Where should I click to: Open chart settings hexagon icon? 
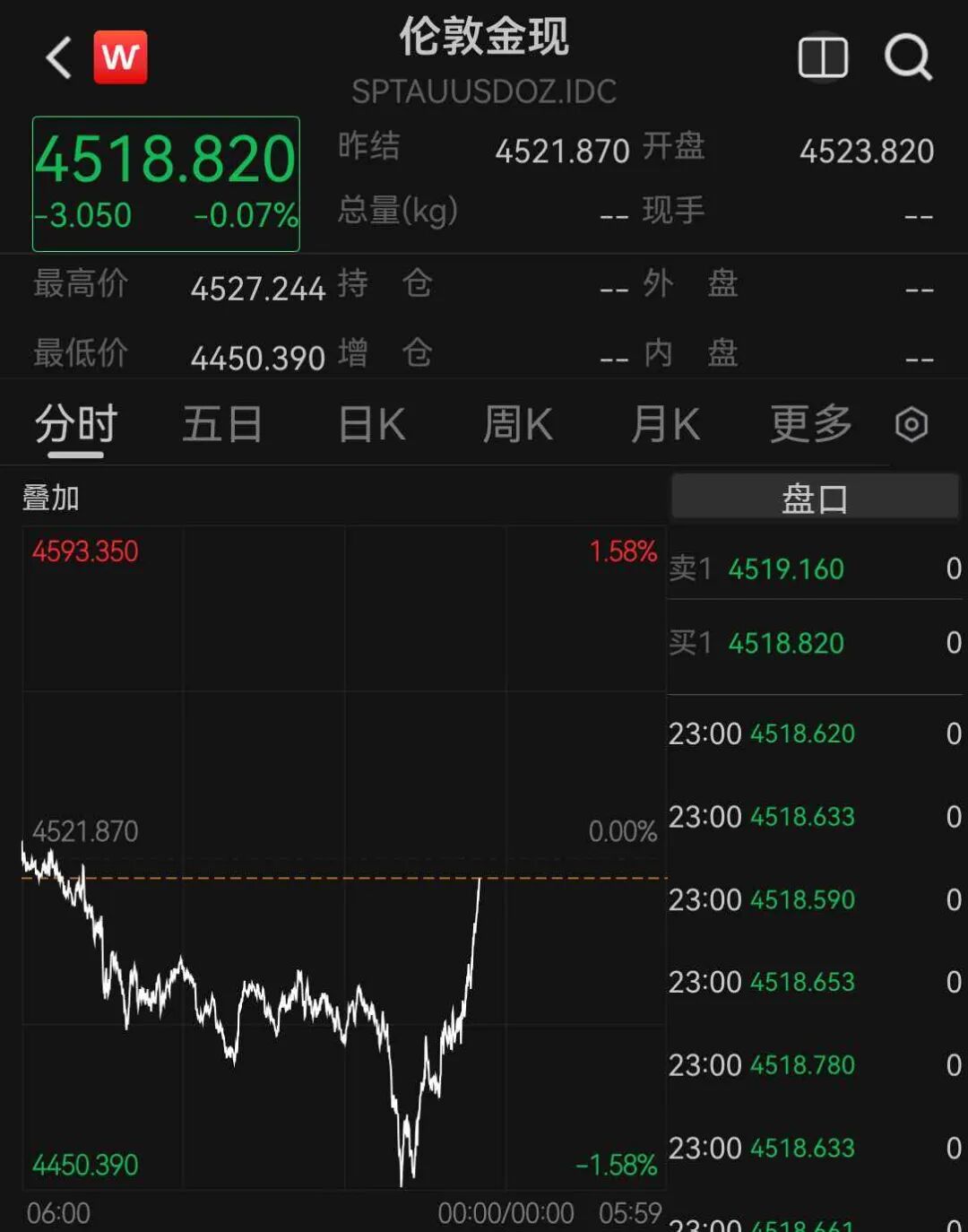pos(912,424)
